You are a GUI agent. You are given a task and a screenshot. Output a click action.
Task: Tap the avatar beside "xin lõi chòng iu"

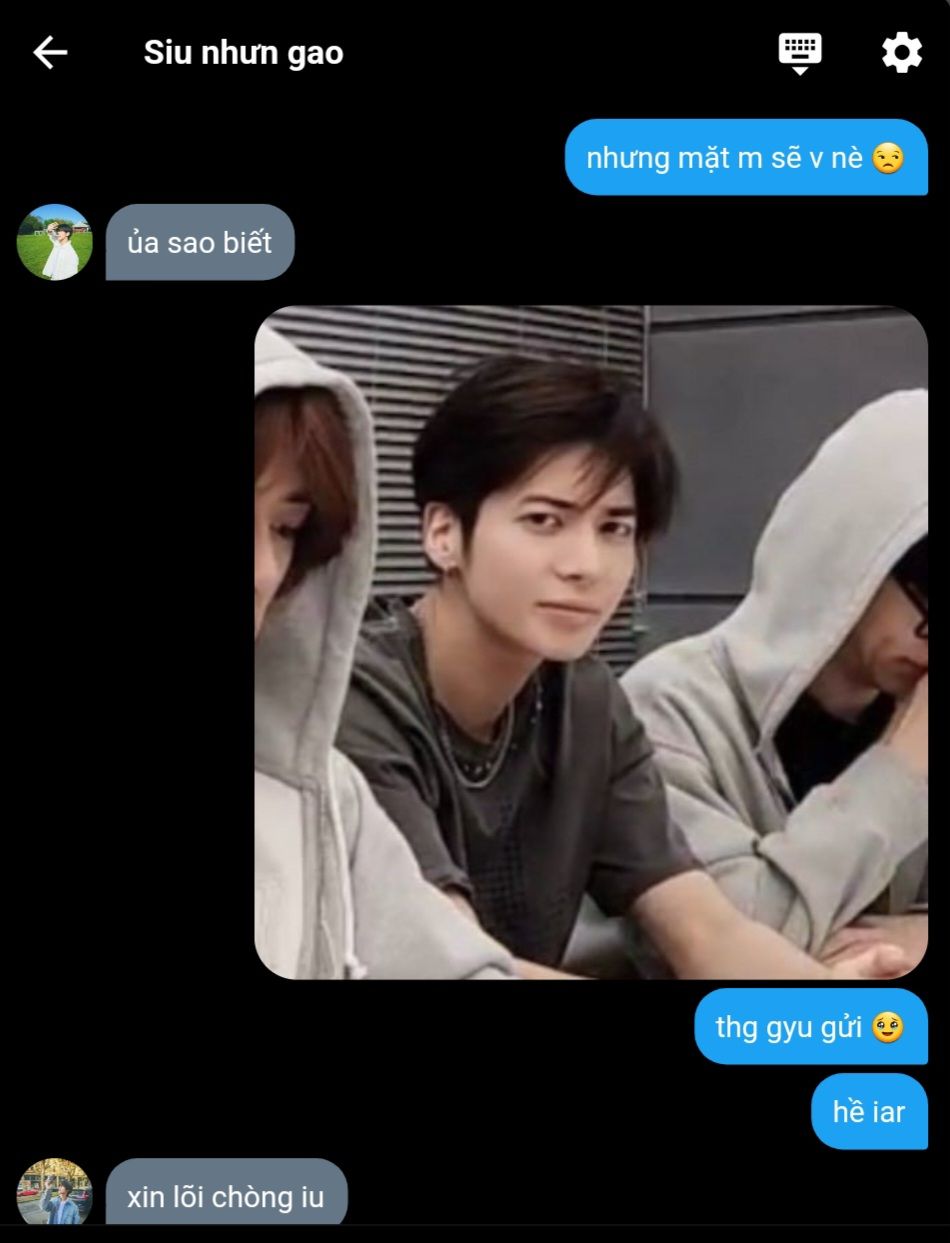pos(55,1194)
